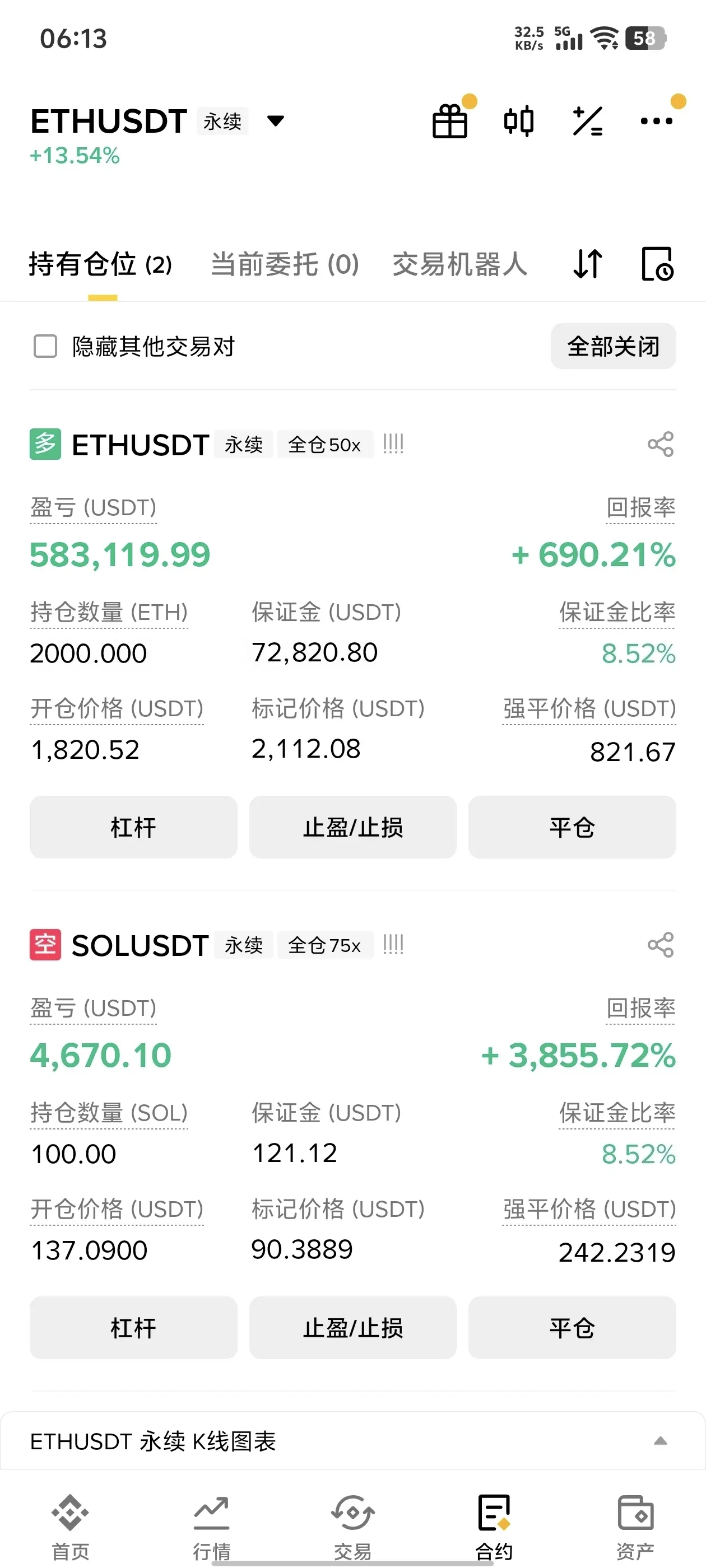Share the ETHUSDT position
This screenshot has width=706, height=1568.
pyautogui.click(x=660, y=444)
